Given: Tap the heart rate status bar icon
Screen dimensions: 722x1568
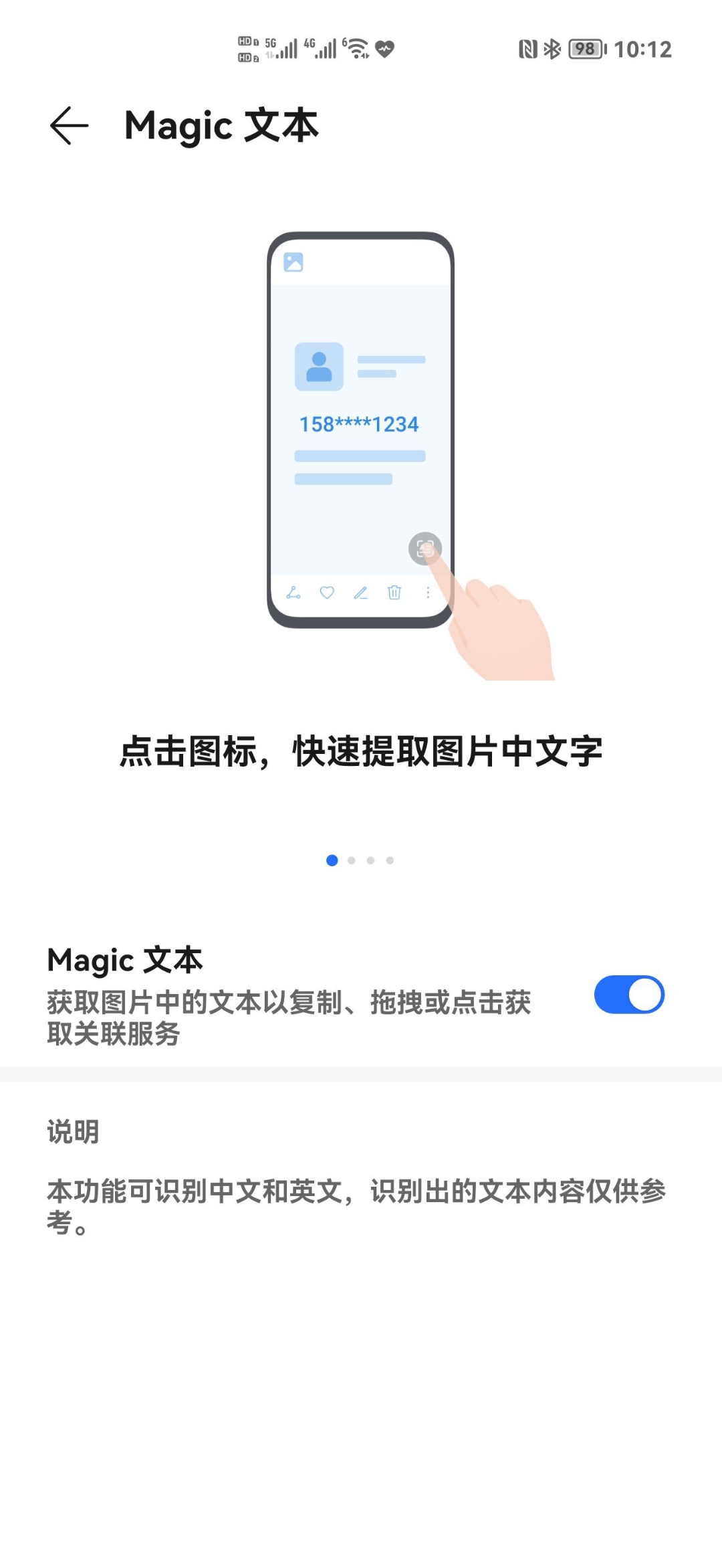Looking at the screenshot, I should [x=385, y=48].
